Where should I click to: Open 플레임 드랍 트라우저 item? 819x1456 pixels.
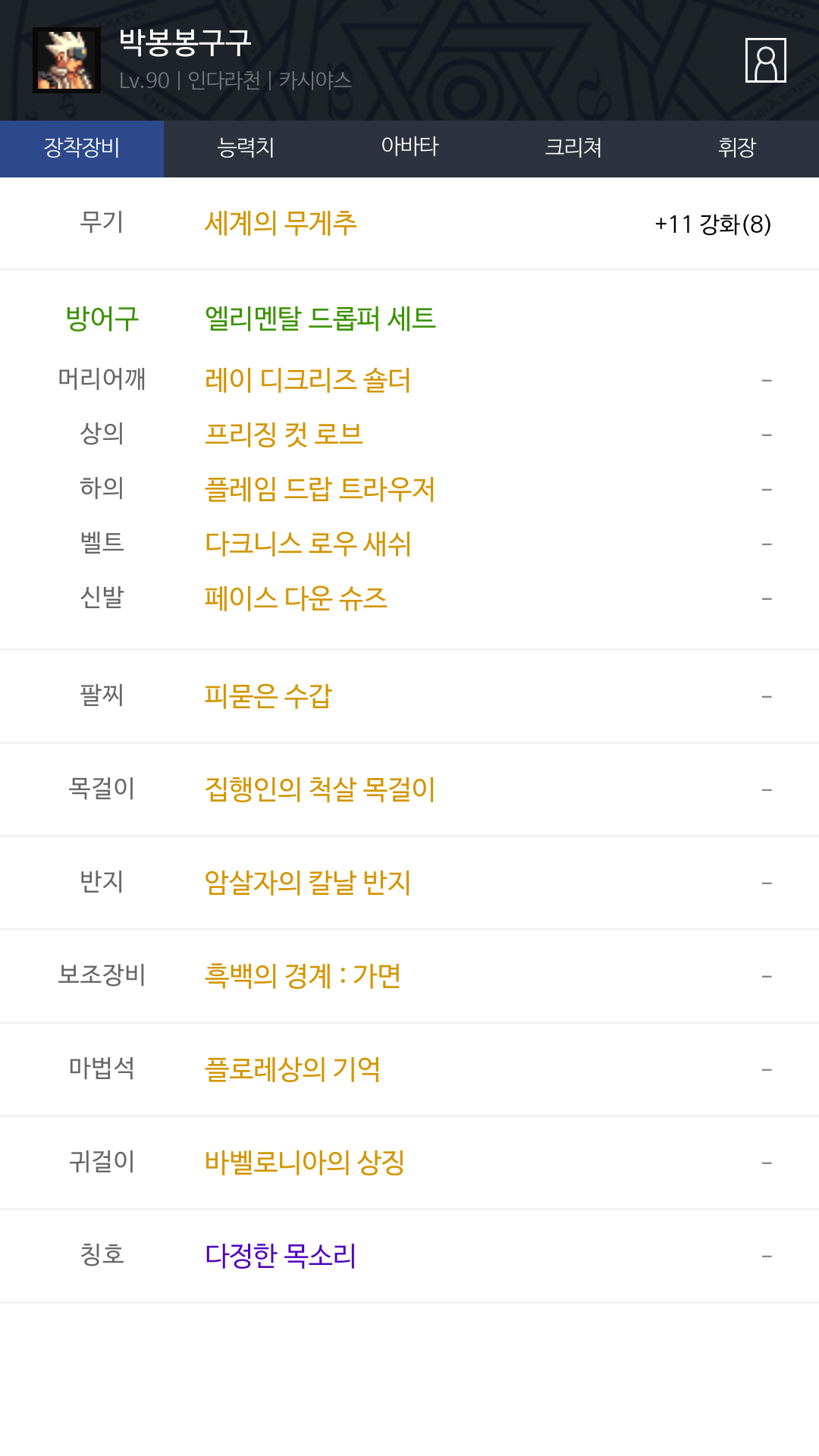coord(320,489)
